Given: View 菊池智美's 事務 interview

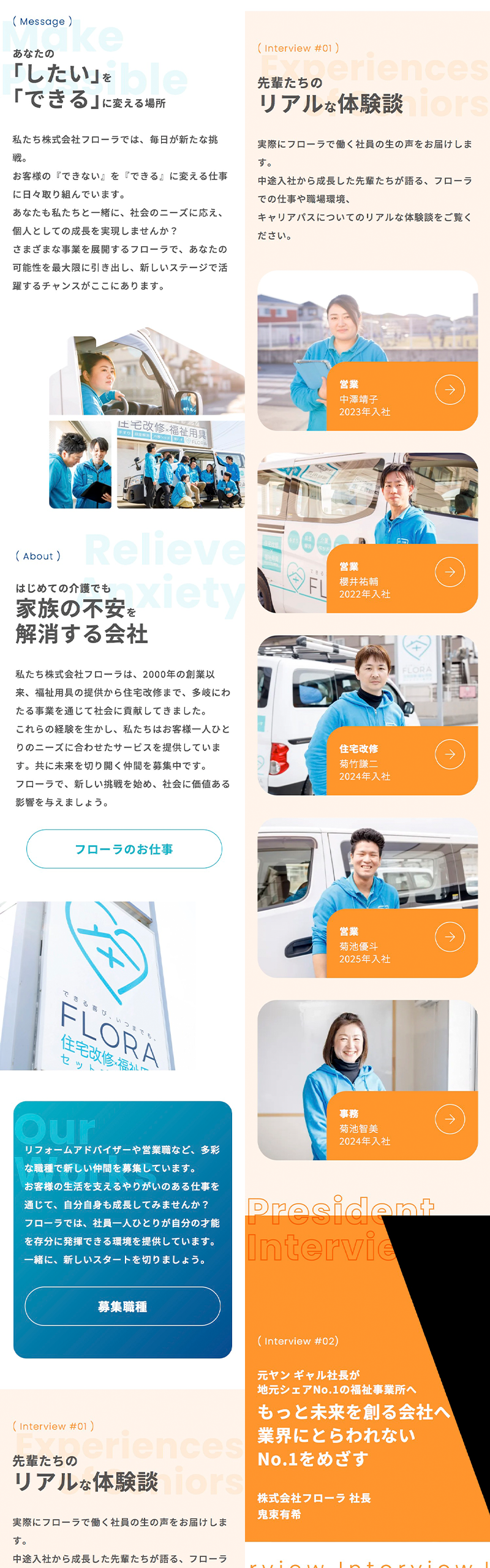Looking at the screenshot, I should [450, 1119].
